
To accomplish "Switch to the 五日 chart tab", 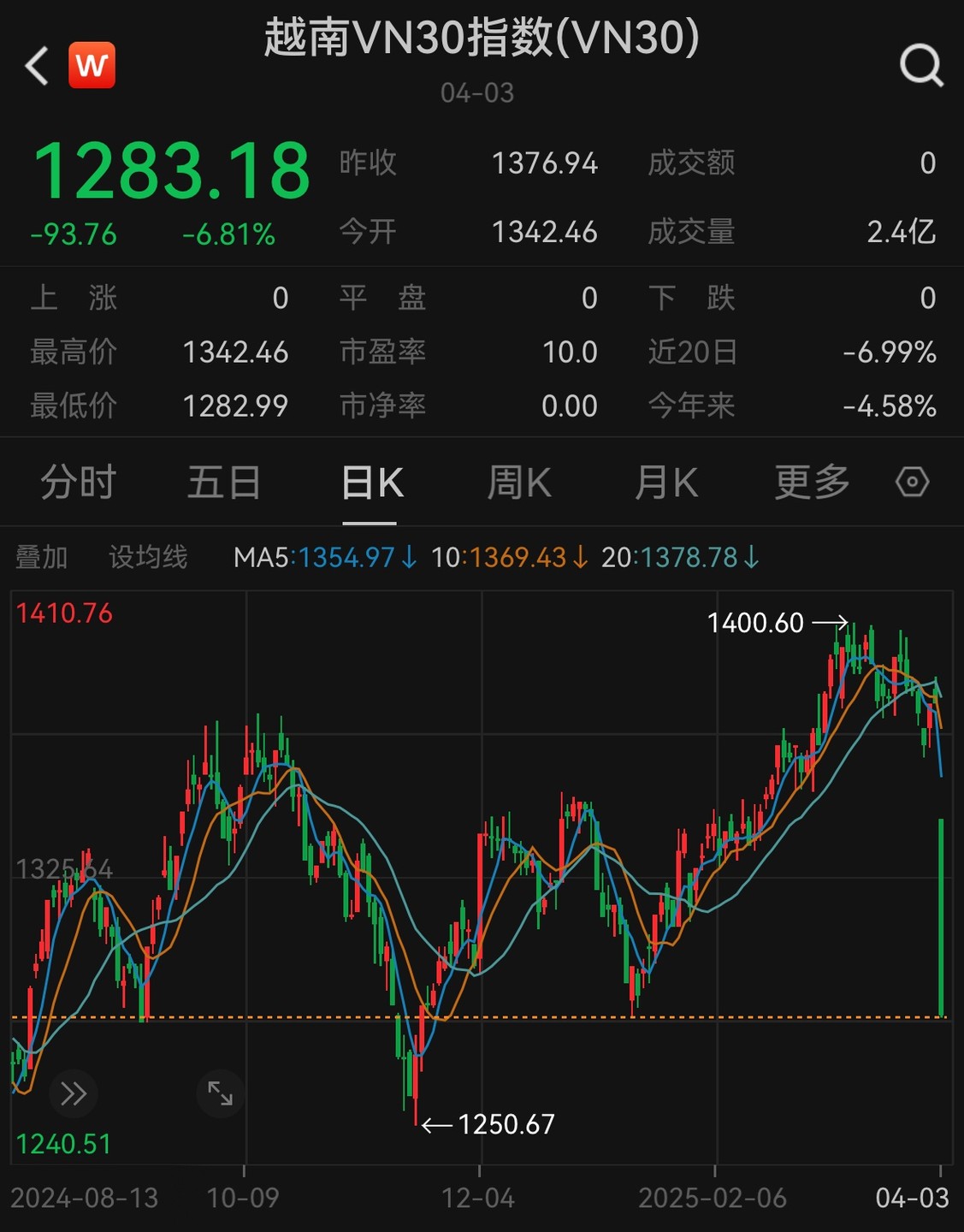I will (224, 483).
